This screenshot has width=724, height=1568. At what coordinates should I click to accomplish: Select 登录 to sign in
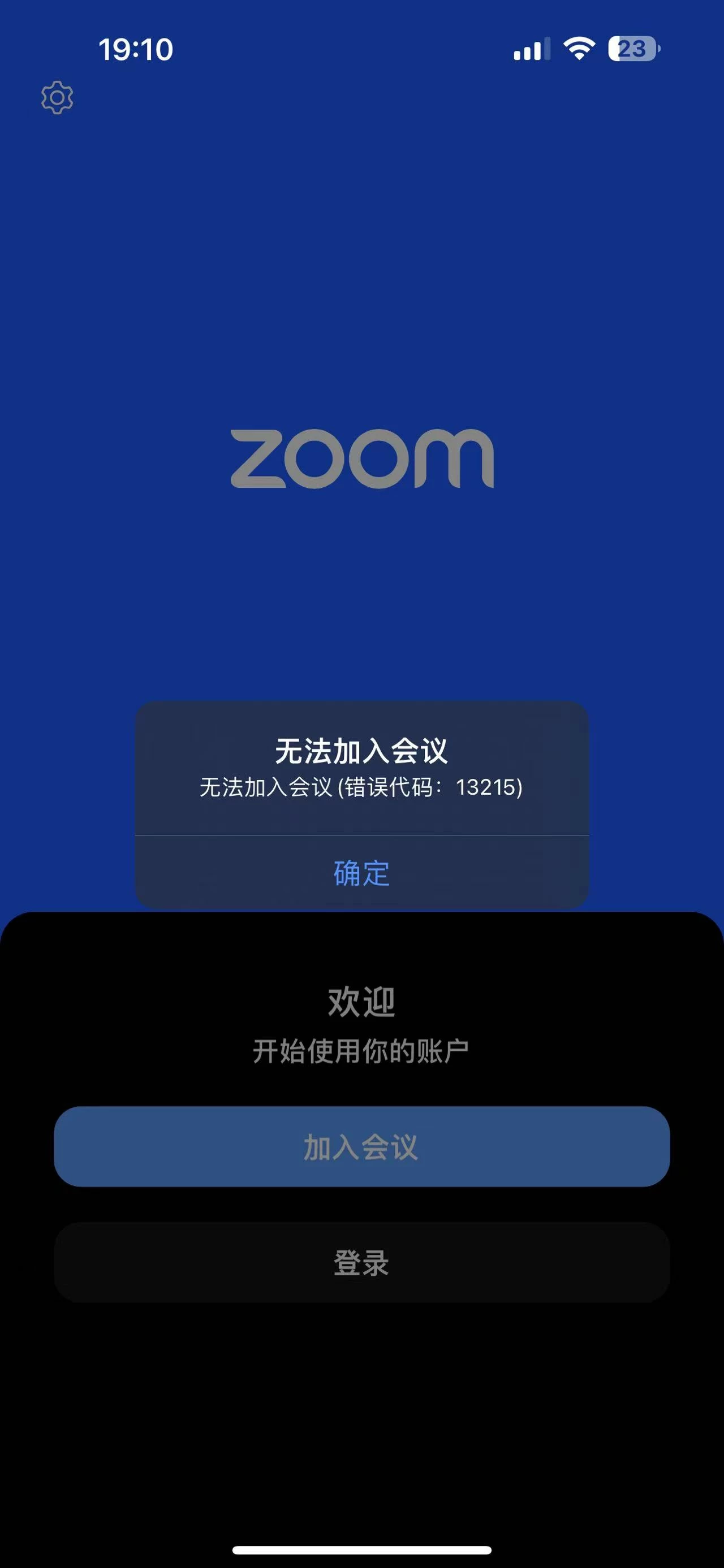361,1262
